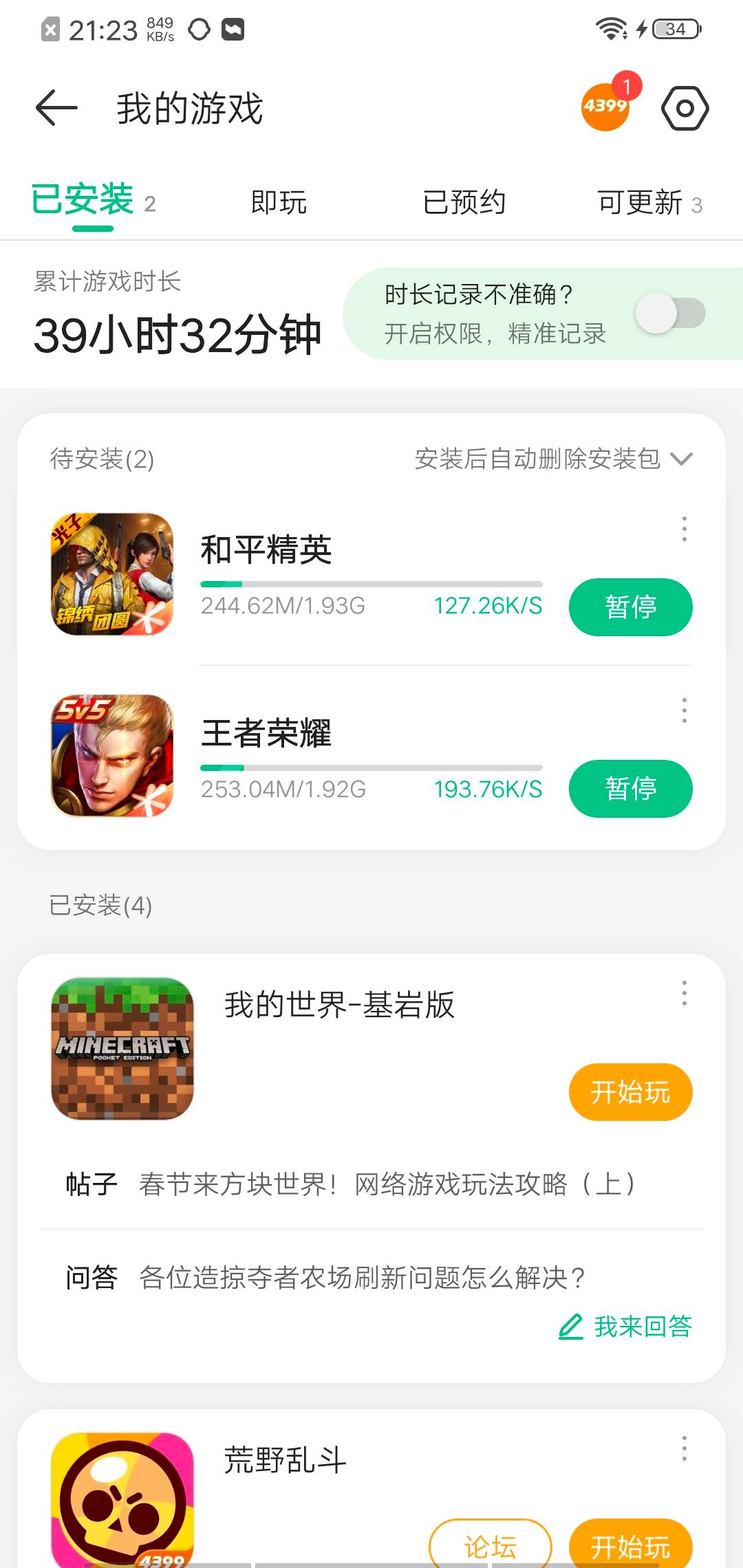This screenshot has height=1568, width=743.
Task: Open more options for 我的世界-基岩版
Action: point(684,993)
